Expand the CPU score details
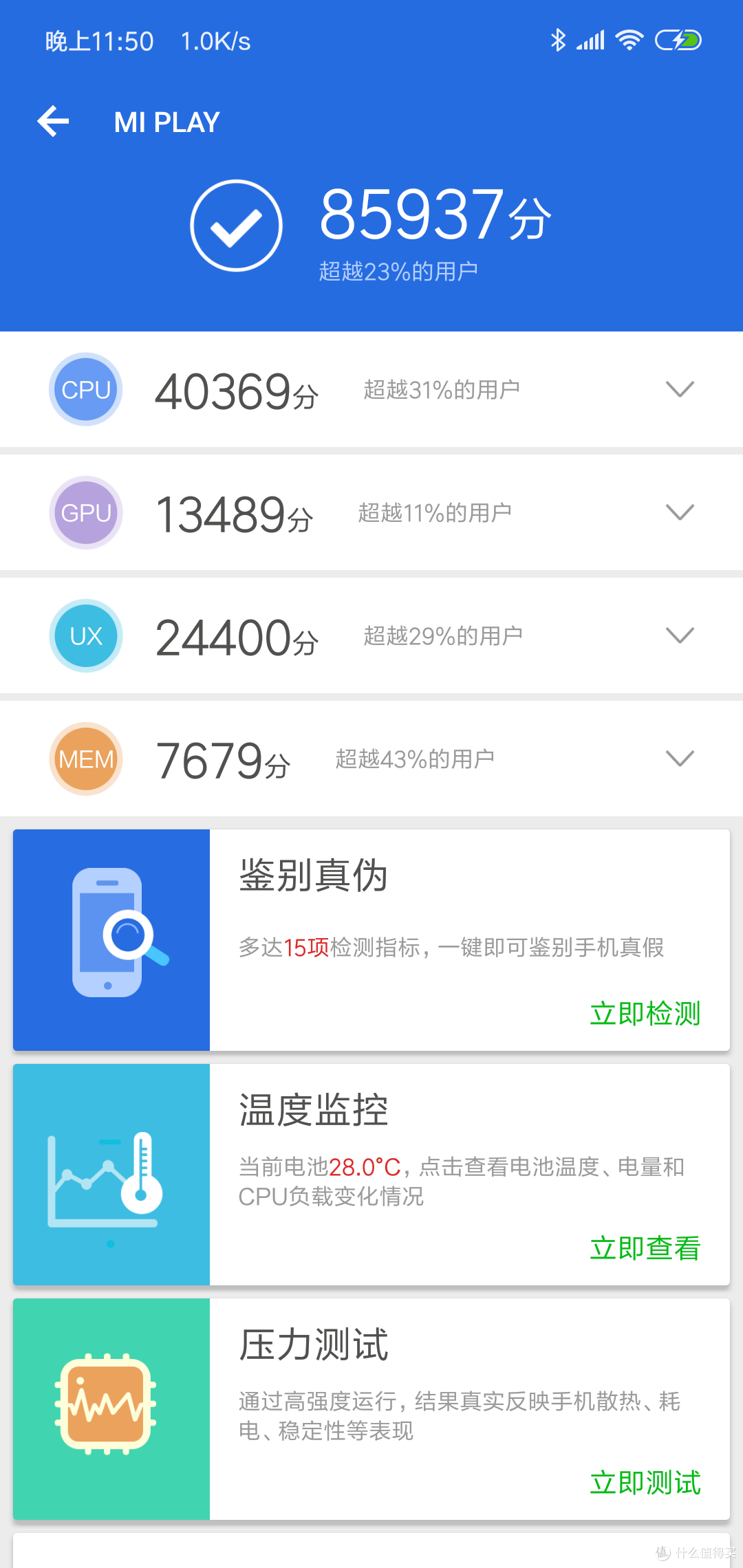This screenshot has width=743, height=1568. point(680,389)
